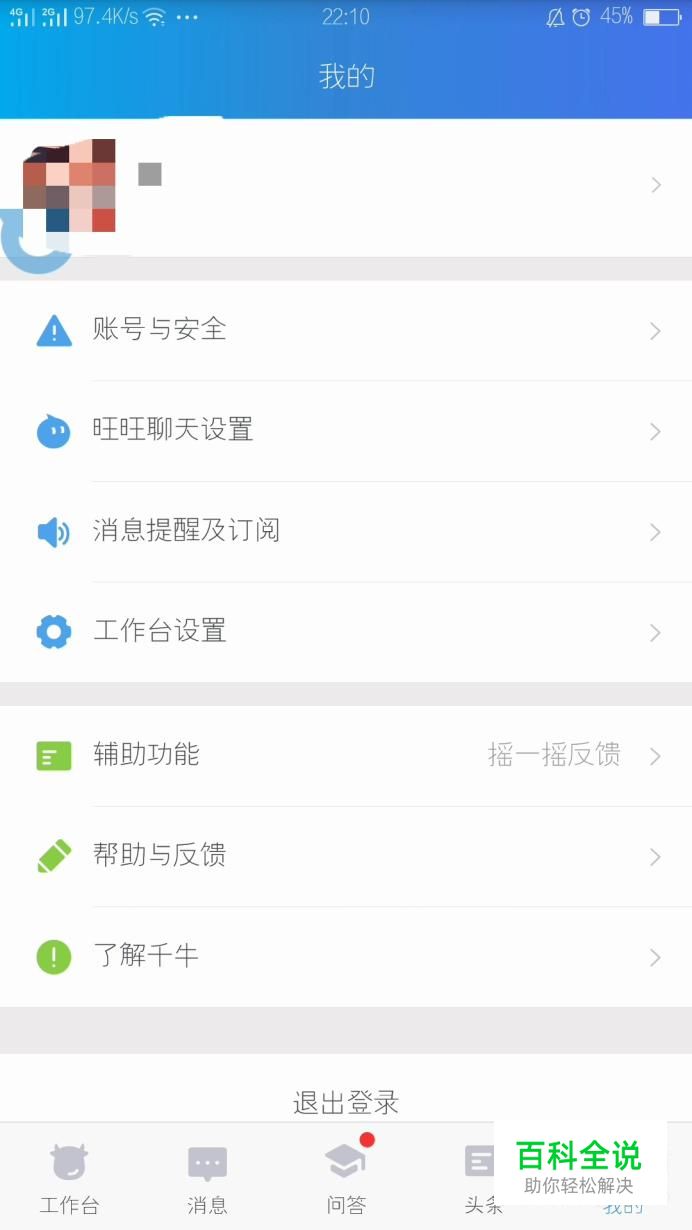This screenshot has height=1230, width=692.
Task: Switch to the 头条 tab
Action: [x=480, y=1178]
